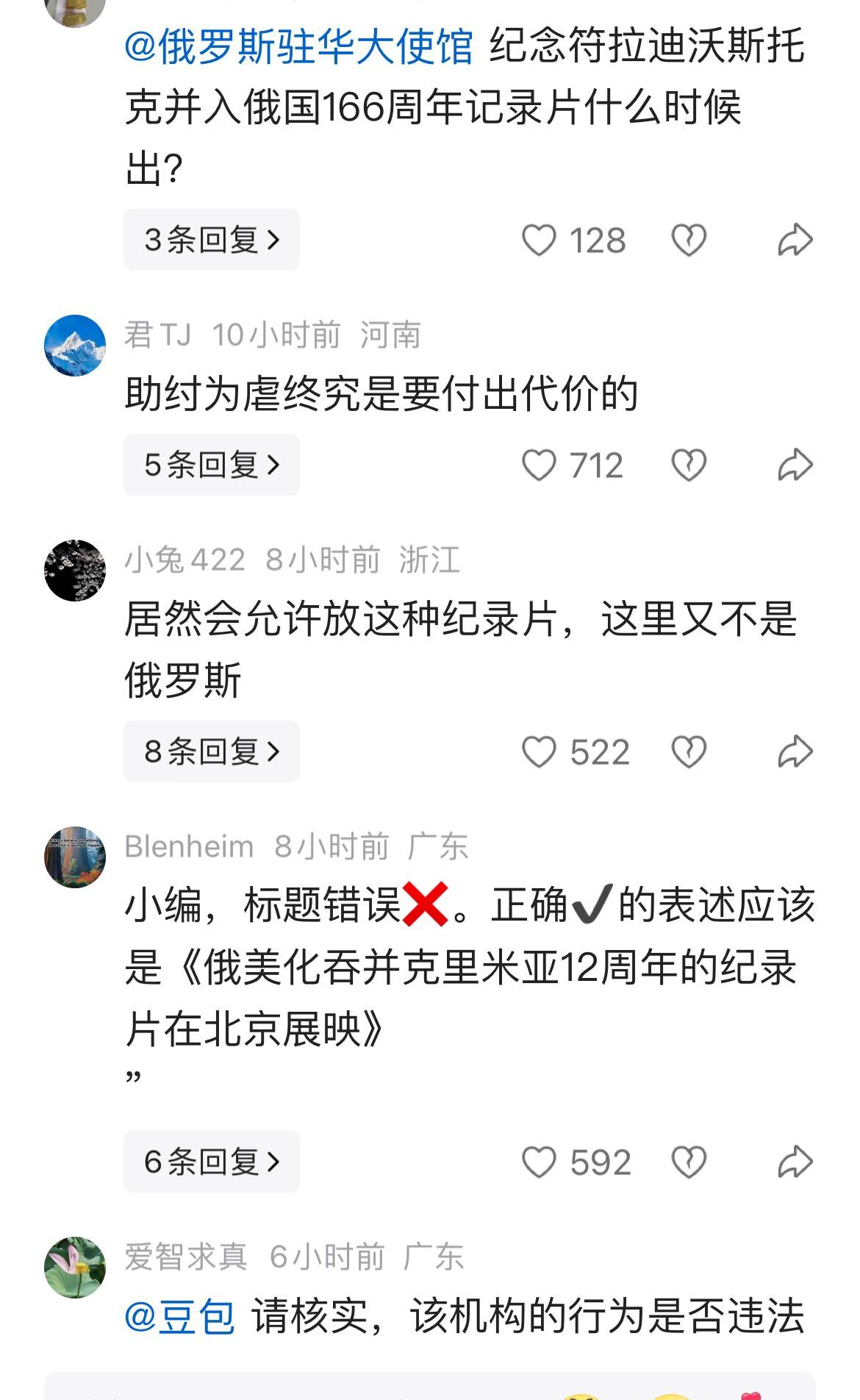Dislike Blenheim's comment

pyautogui.click(x=689, y=1162)
